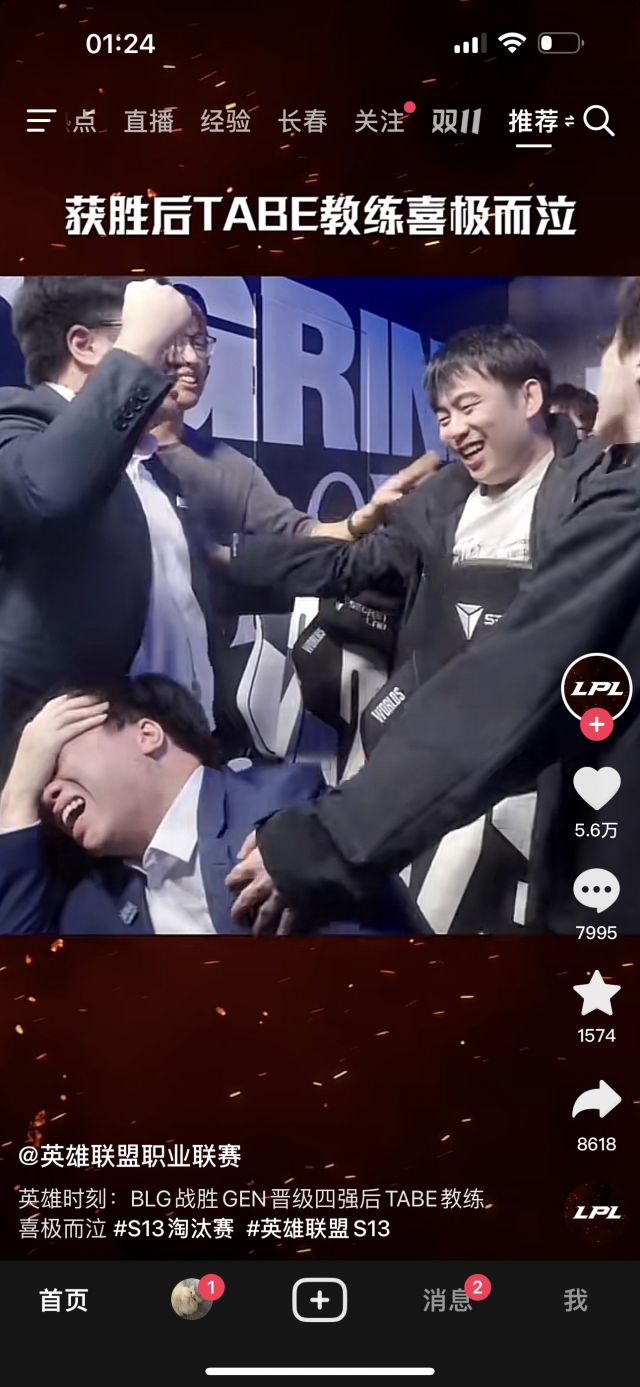Open the @英雄联盟职业联赛 profile link

coord(130,1157)
